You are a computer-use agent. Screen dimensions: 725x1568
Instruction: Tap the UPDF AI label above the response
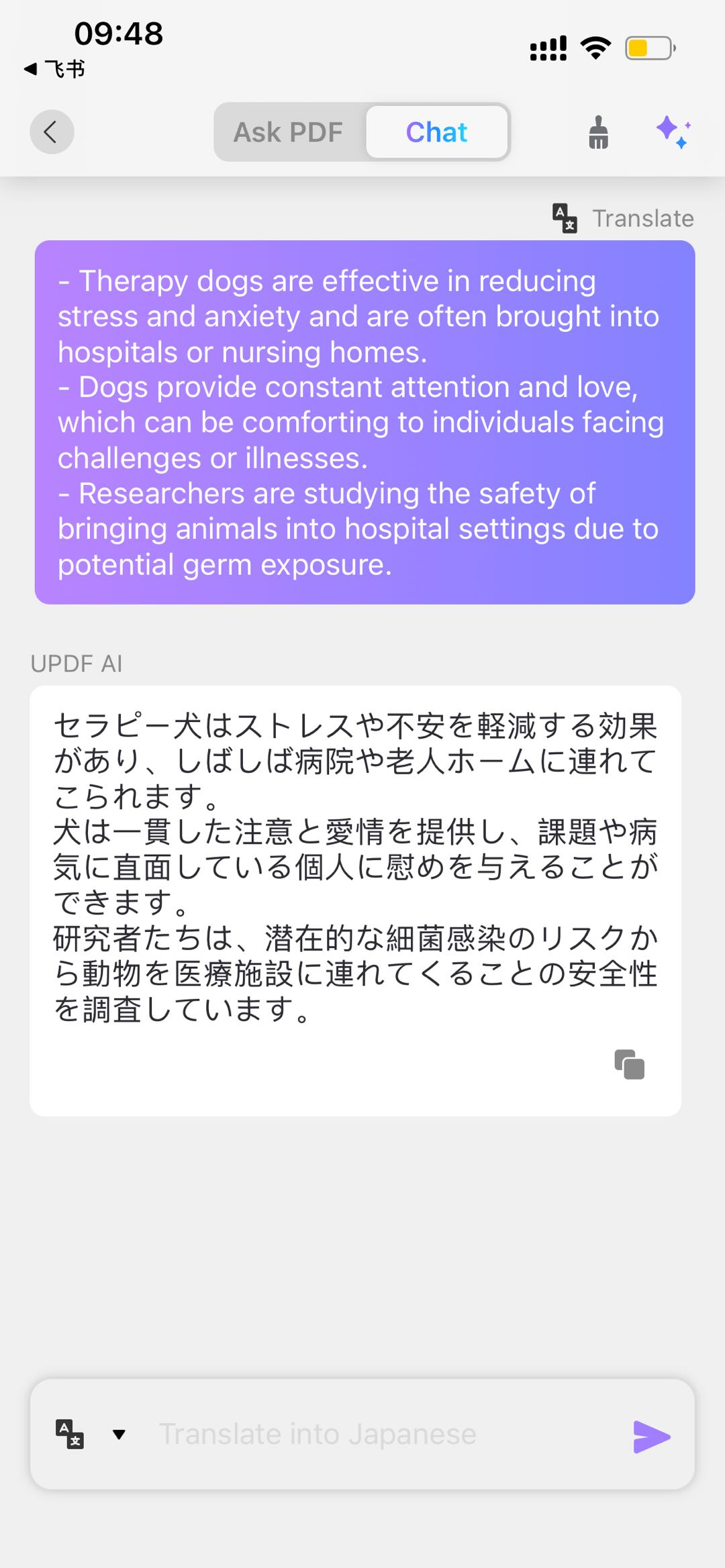[x=77, y=663]
